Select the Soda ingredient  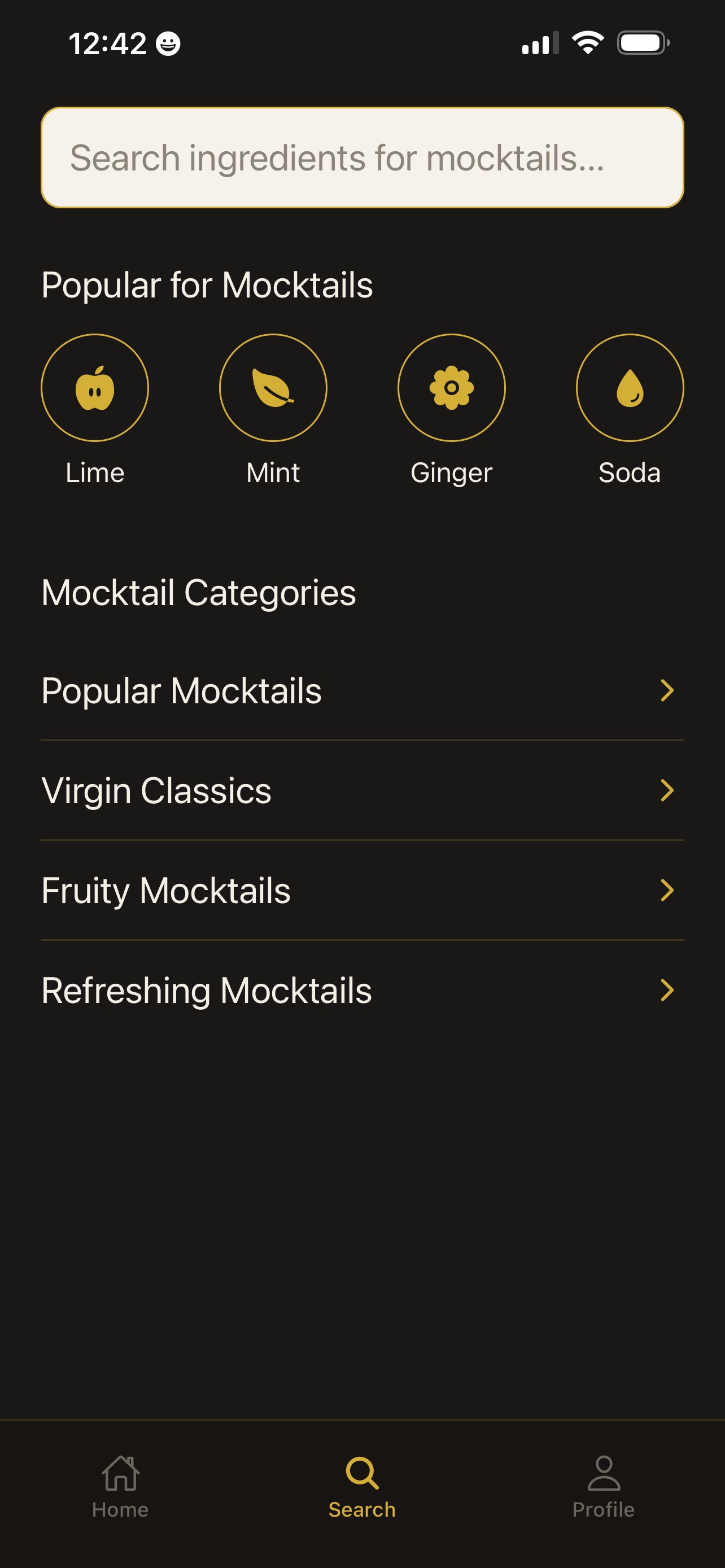tap(630, 388)
